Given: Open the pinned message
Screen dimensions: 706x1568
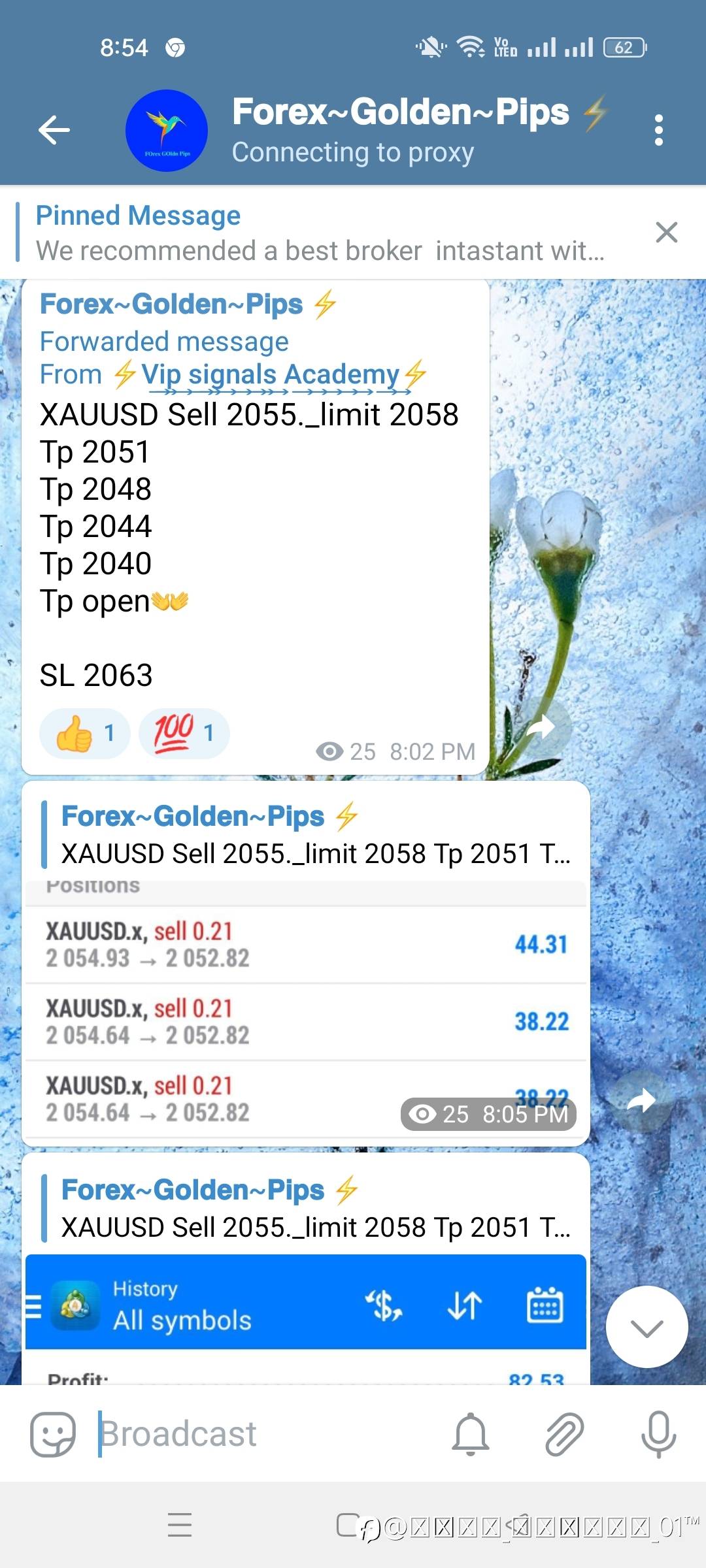Looking at the screenshot, I should 320,233.
